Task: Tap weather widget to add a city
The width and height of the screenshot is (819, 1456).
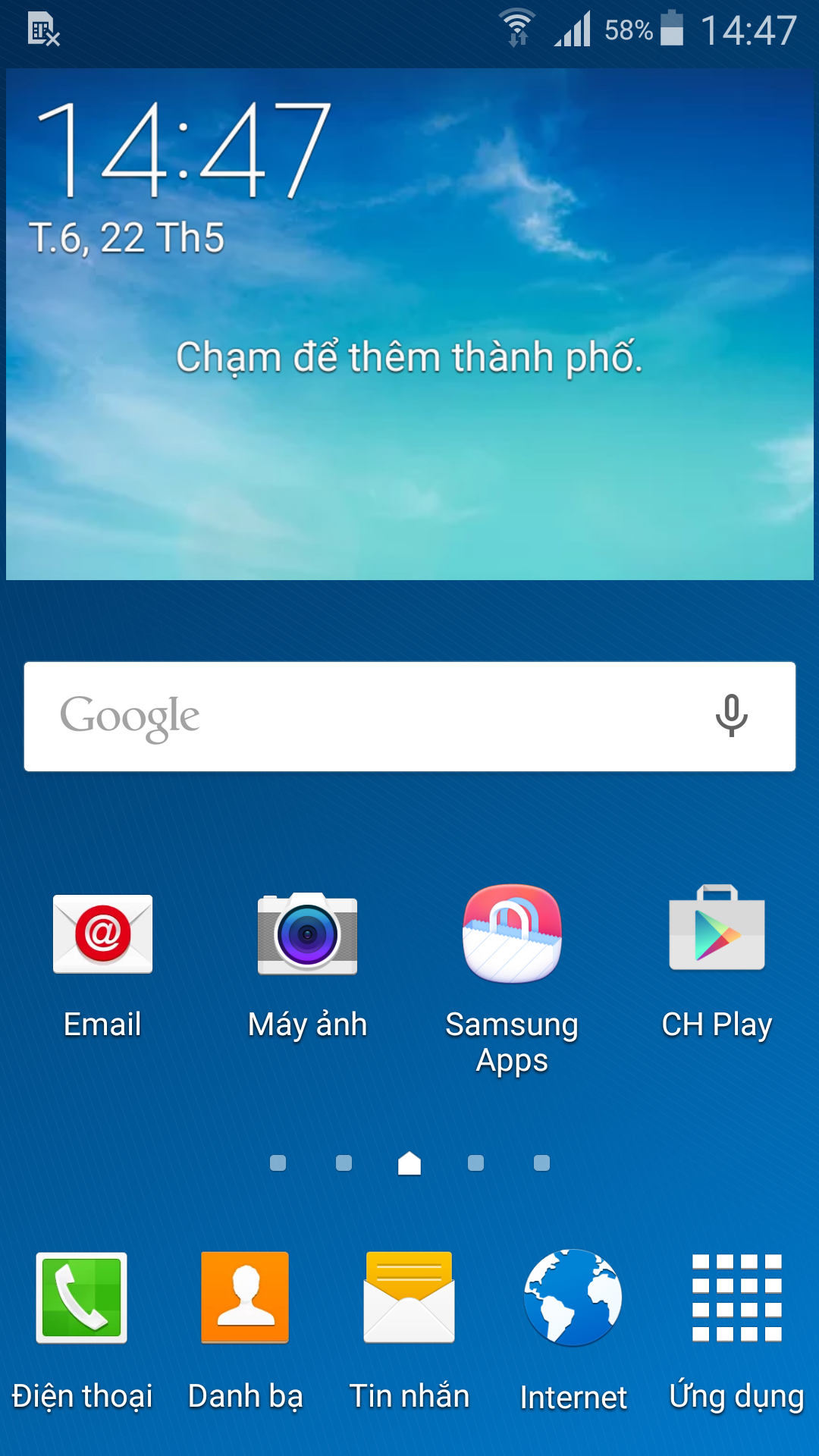Action: (x=409, y=356)
